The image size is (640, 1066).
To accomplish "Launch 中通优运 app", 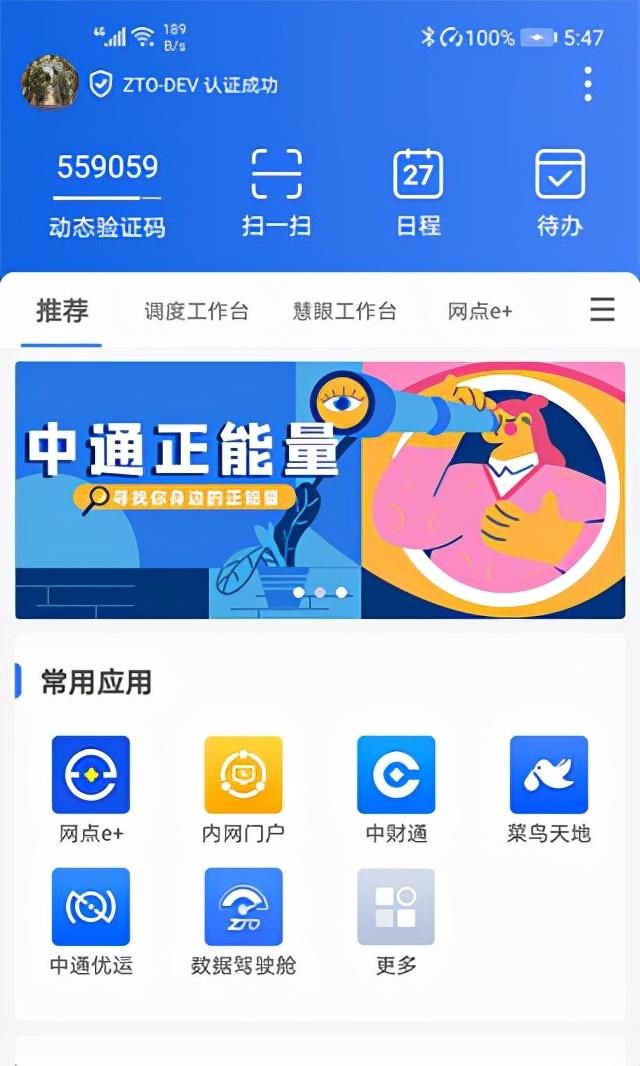I will (90, 922).
